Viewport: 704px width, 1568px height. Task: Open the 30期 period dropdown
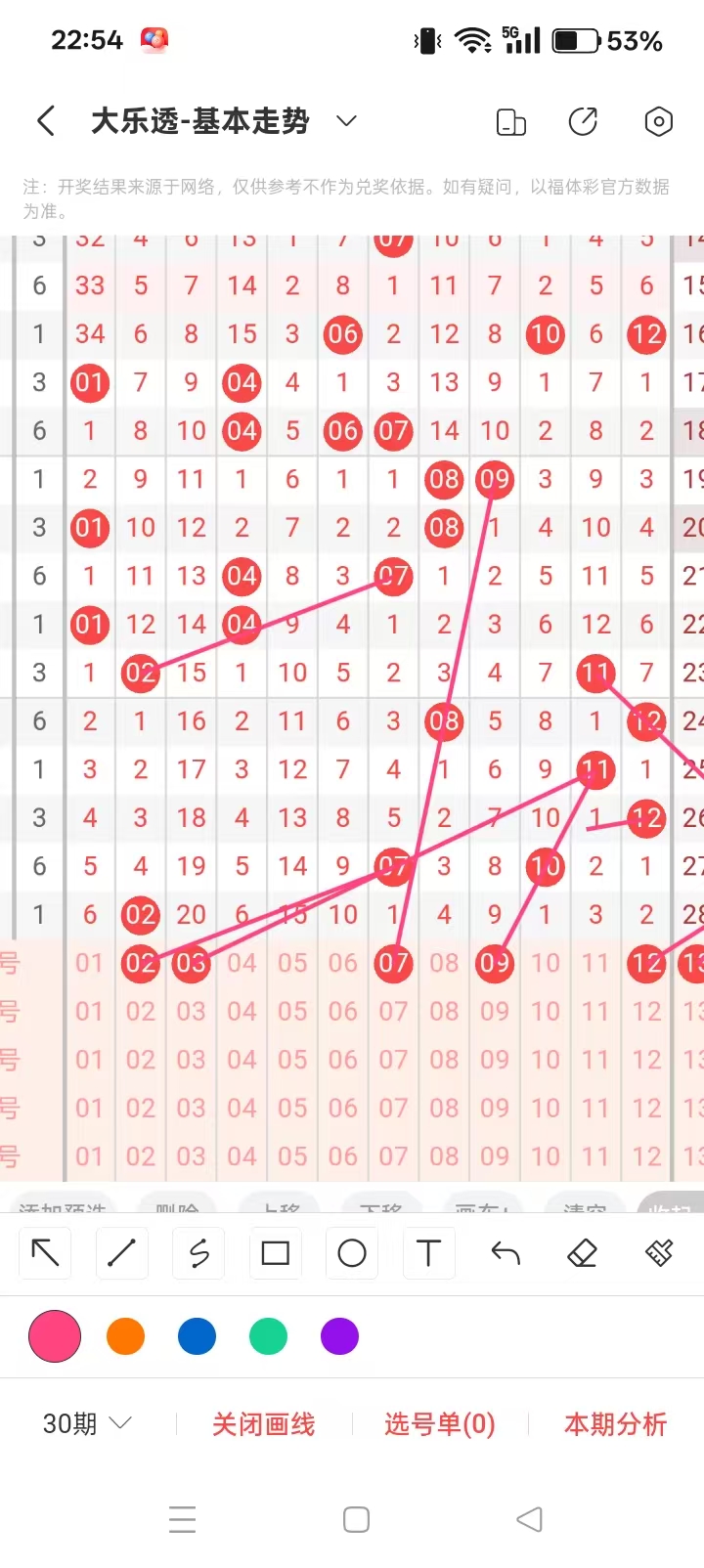pos(86,1423)
